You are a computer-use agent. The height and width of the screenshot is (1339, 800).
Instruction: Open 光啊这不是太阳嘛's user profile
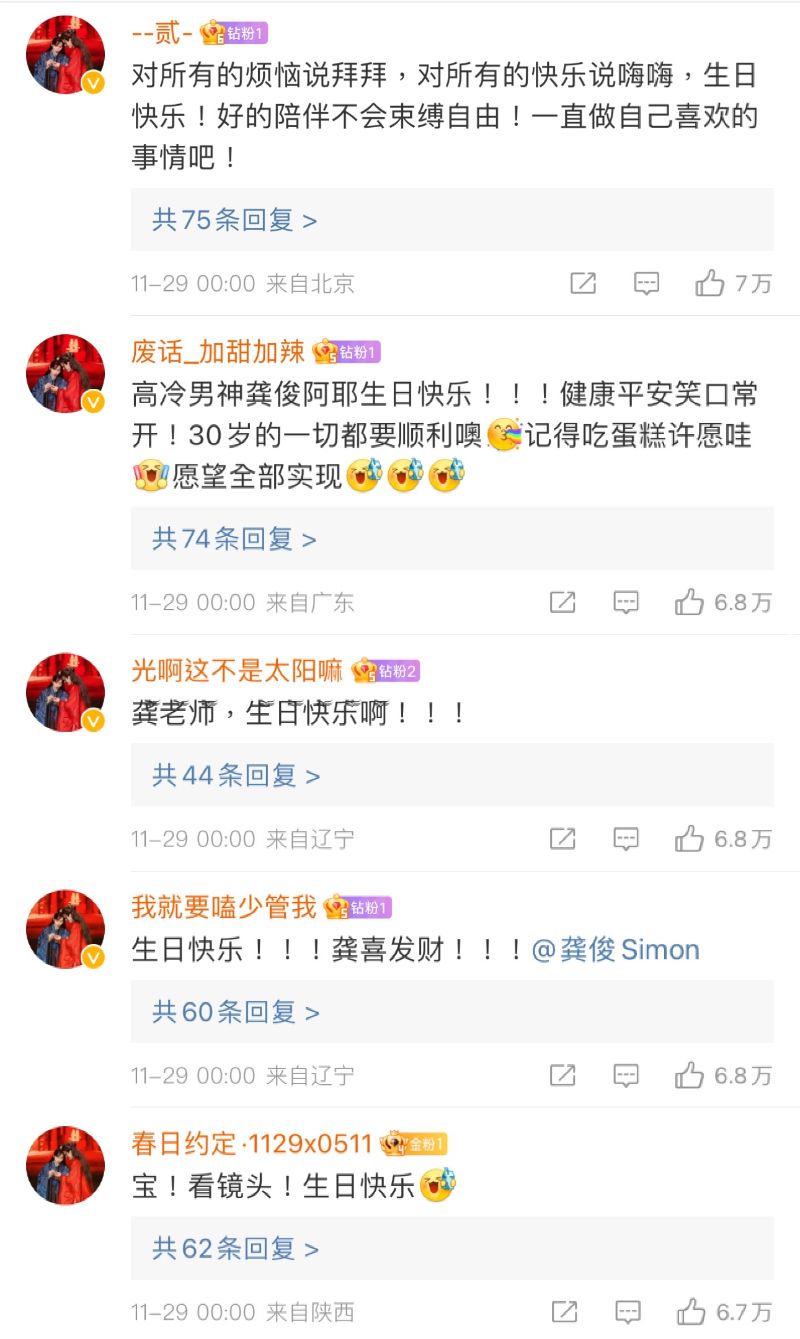pyautogui.click(x=237, y=670)
